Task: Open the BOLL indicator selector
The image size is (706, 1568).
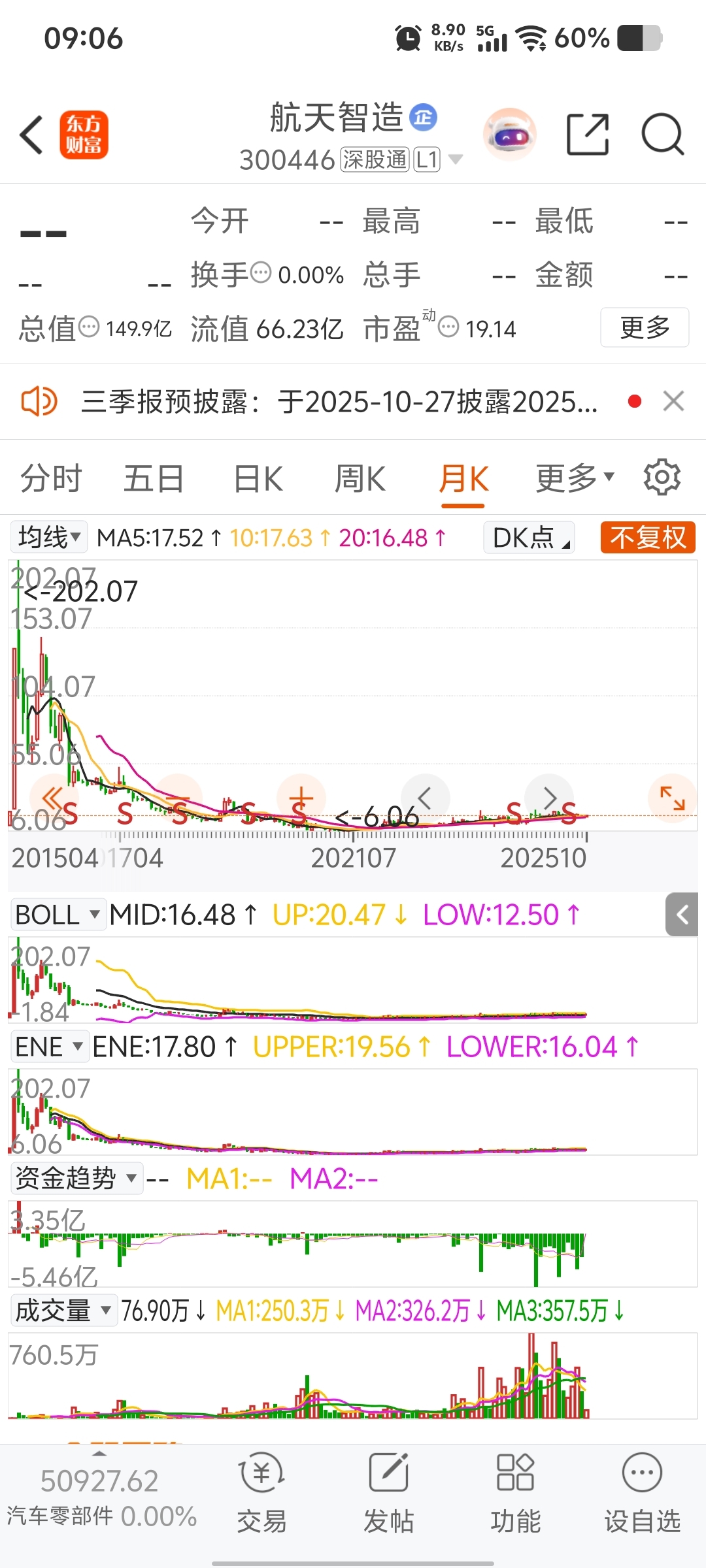Action: point(58,915)
